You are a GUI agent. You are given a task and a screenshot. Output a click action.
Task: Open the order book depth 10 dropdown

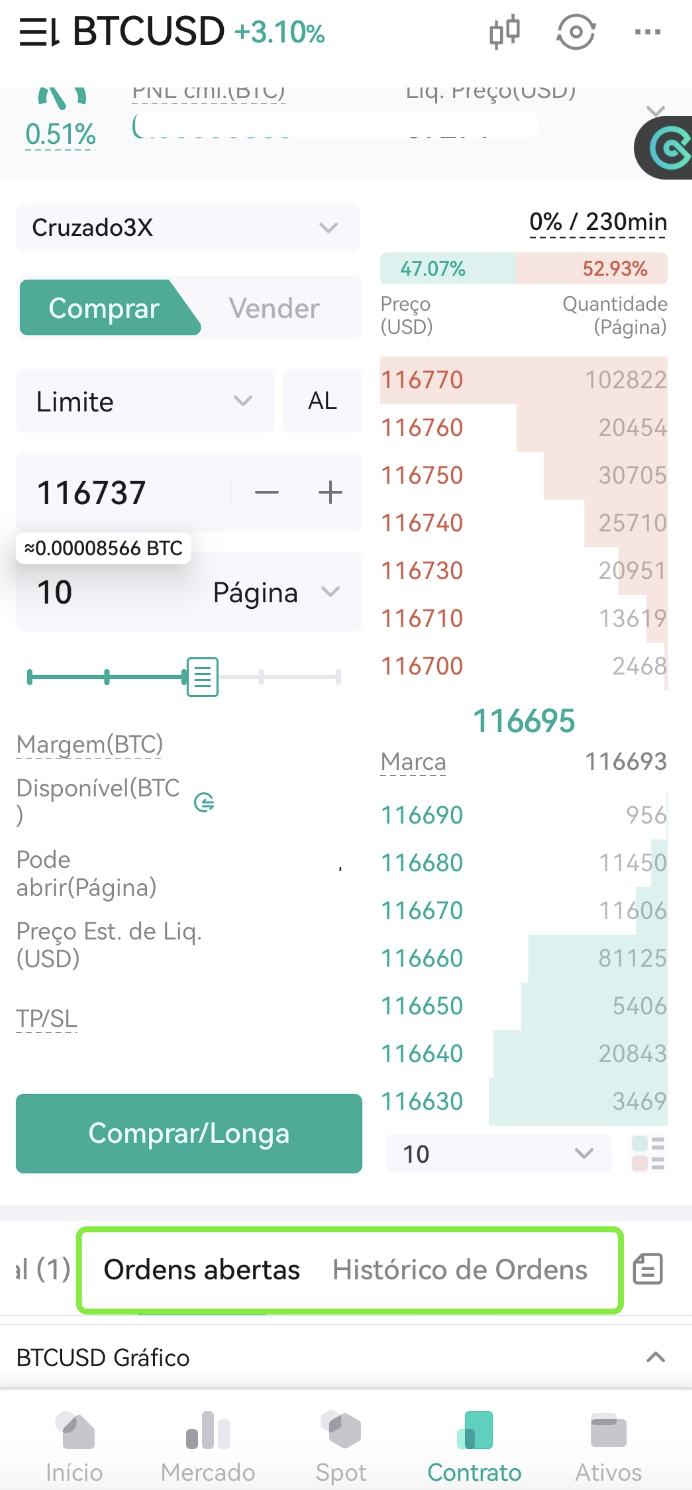[498, 1154]
